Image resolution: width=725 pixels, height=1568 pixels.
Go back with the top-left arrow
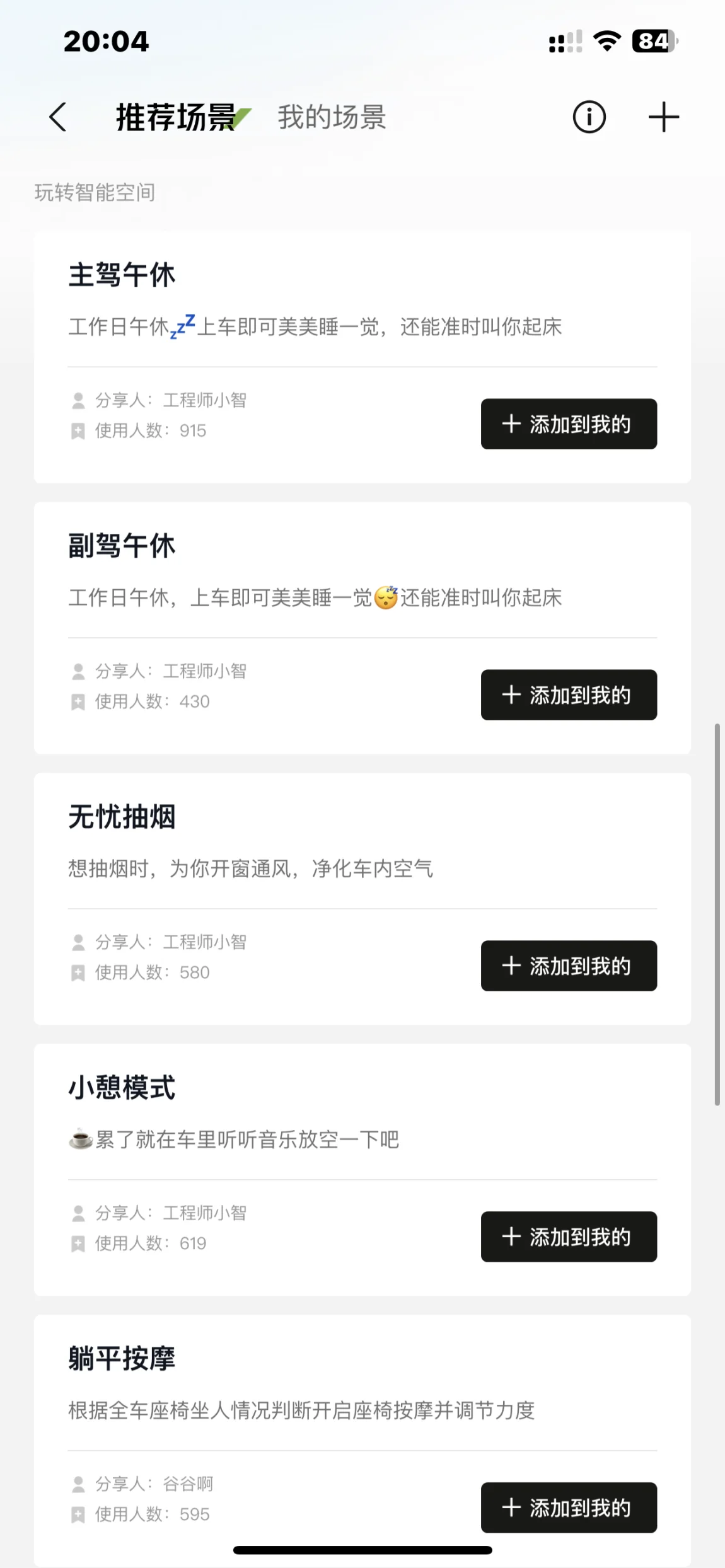click(58, 117)
